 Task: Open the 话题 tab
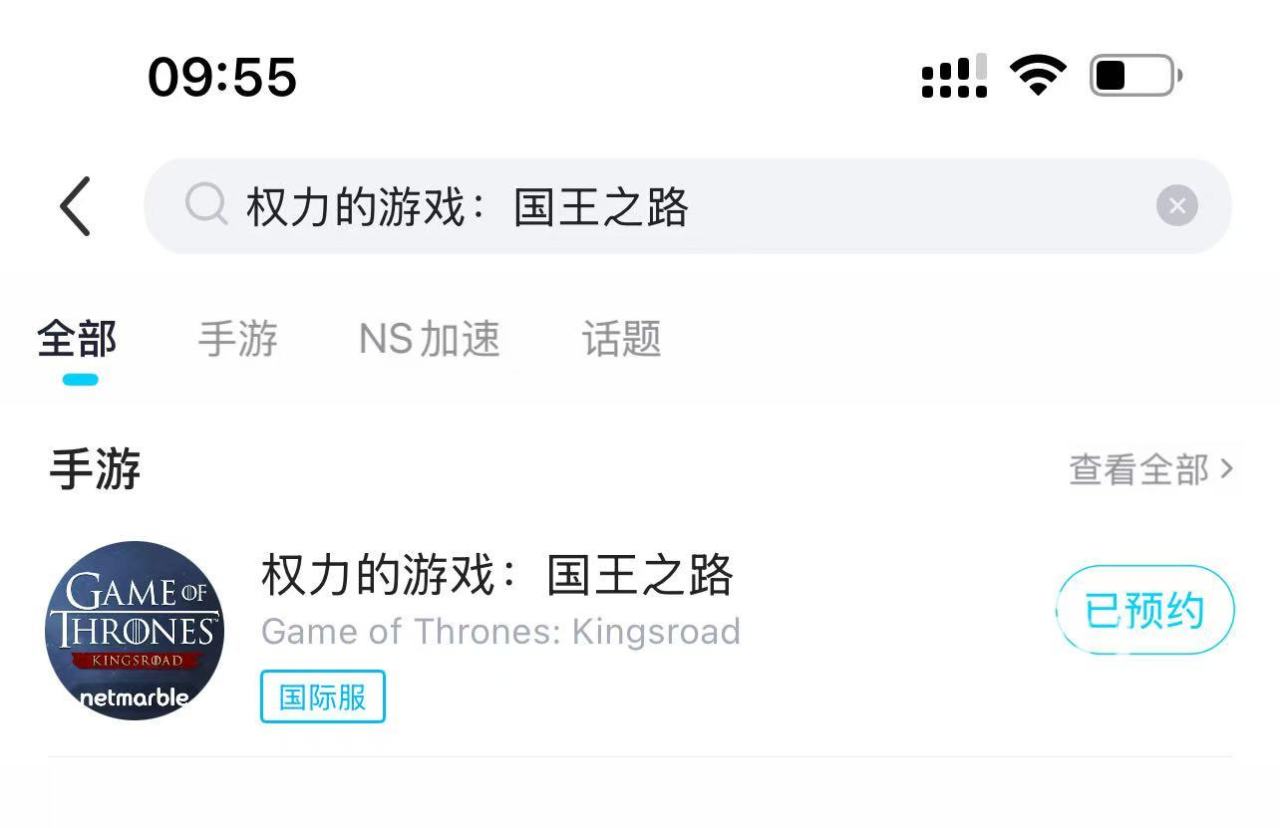621,340
